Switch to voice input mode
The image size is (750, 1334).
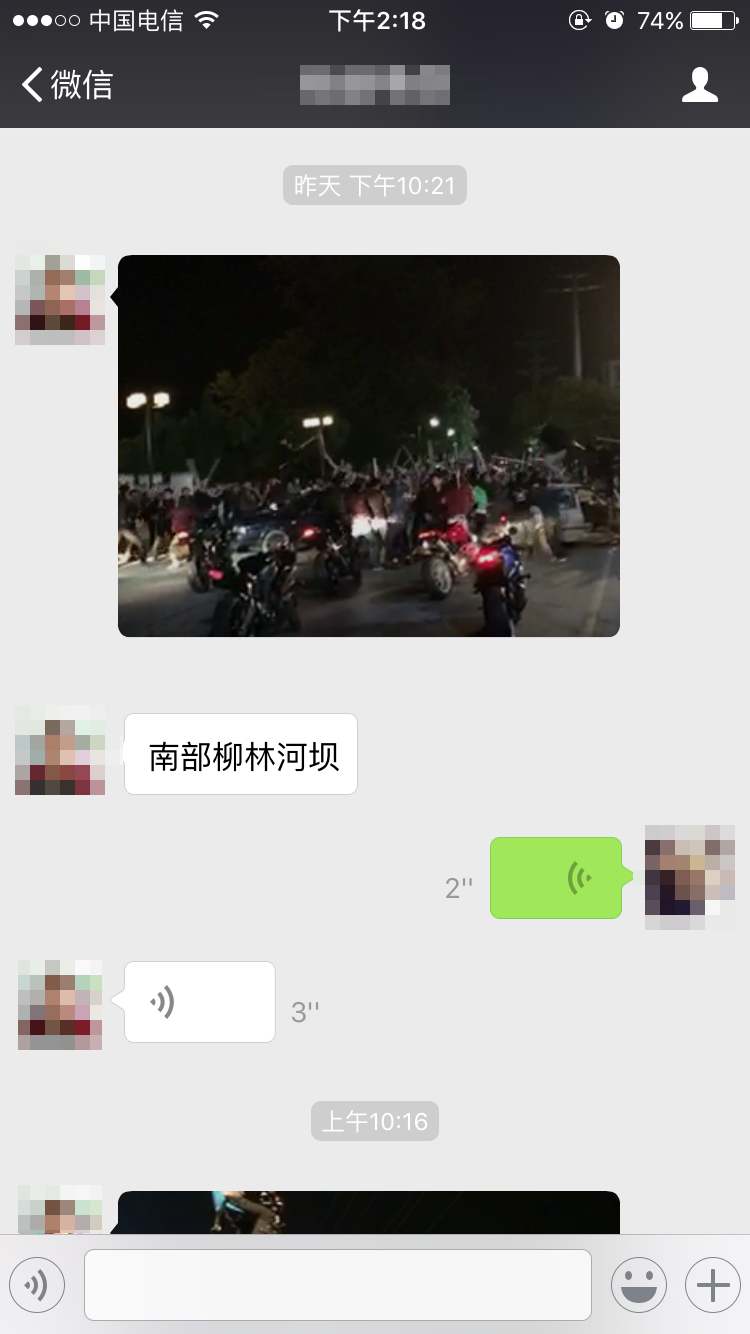pyautogui.click(x=37, y=1285)
